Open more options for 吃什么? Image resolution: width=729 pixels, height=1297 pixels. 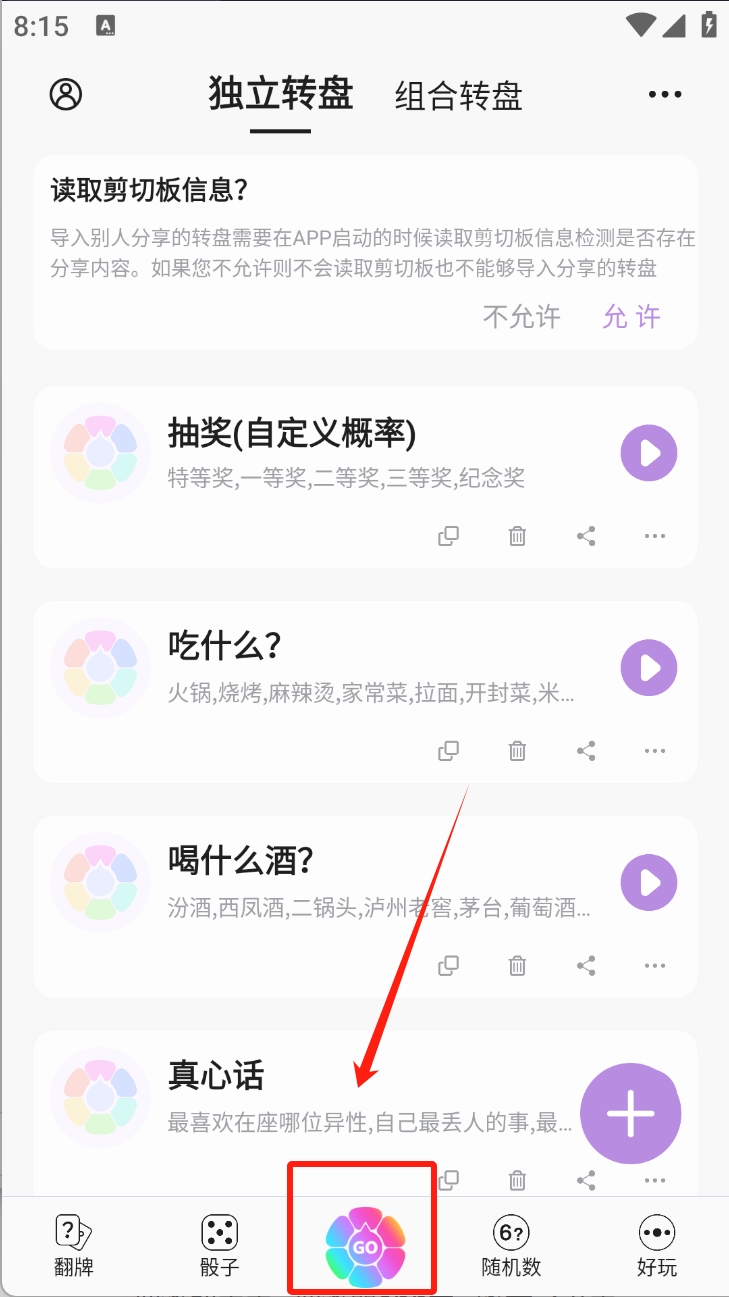(x=655, y=751)
